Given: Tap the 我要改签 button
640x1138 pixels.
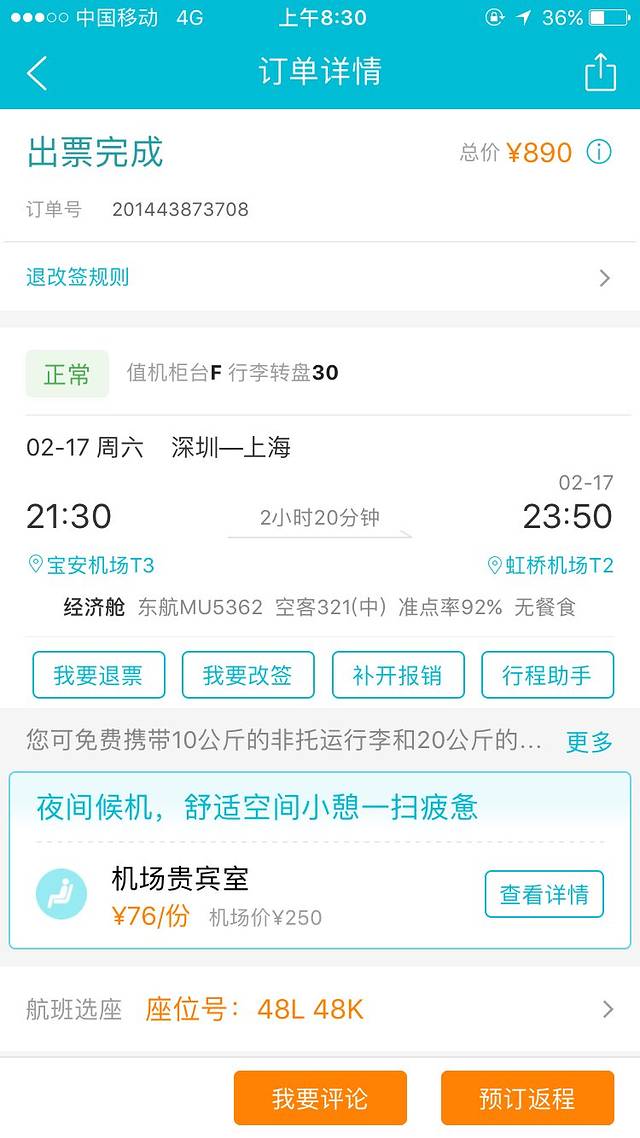Looking at the screenshot, I should pyautogui.click(x=248, y=675).
